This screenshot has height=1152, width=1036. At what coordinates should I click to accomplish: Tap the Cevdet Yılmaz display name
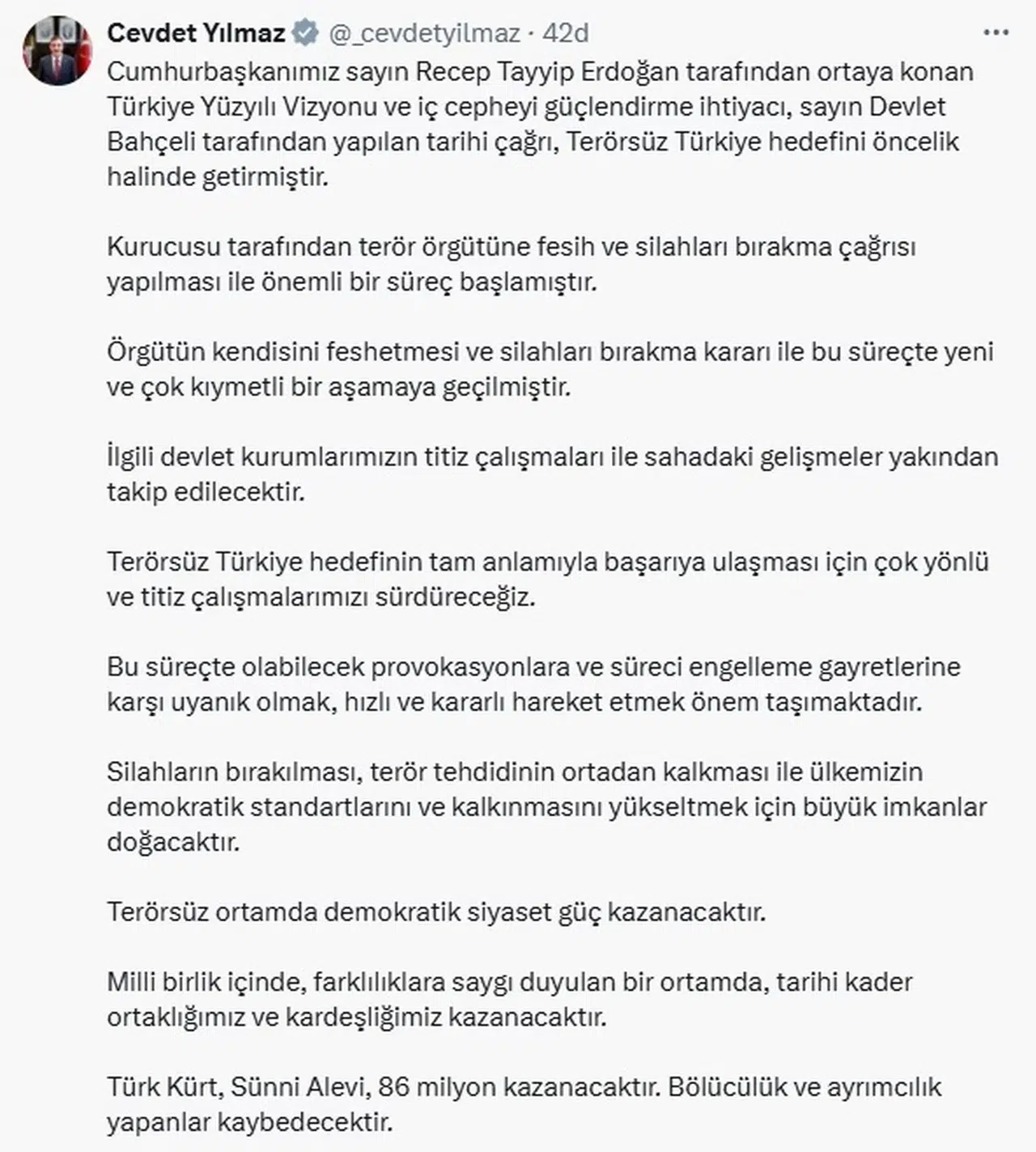pyautogui.click(x=196, y=33)
